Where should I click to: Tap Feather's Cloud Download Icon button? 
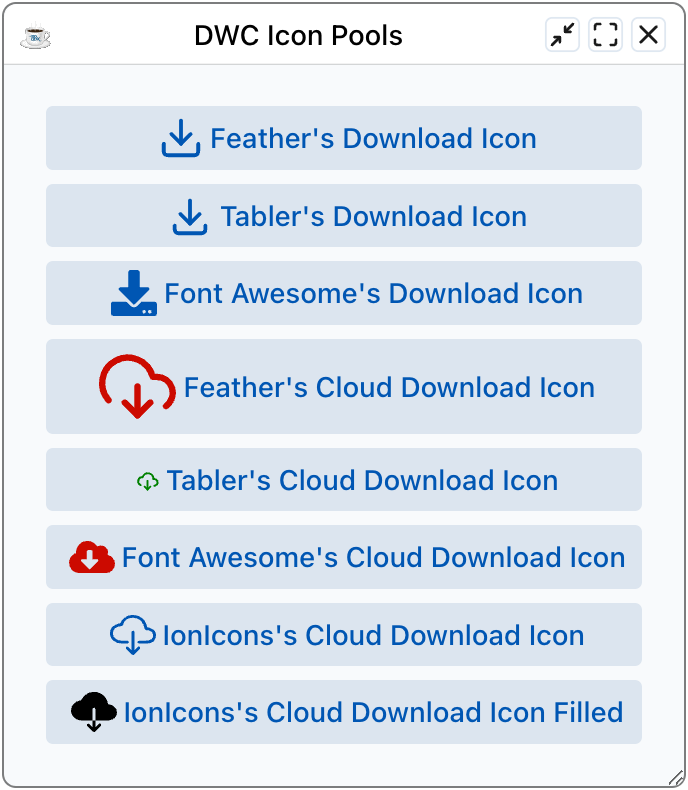point(344,387)
